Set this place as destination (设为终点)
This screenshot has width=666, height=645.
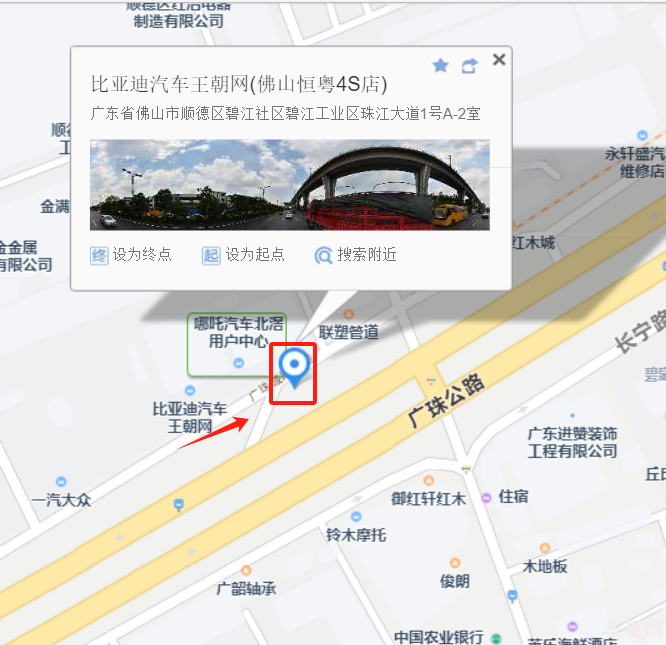coord(131,255)
